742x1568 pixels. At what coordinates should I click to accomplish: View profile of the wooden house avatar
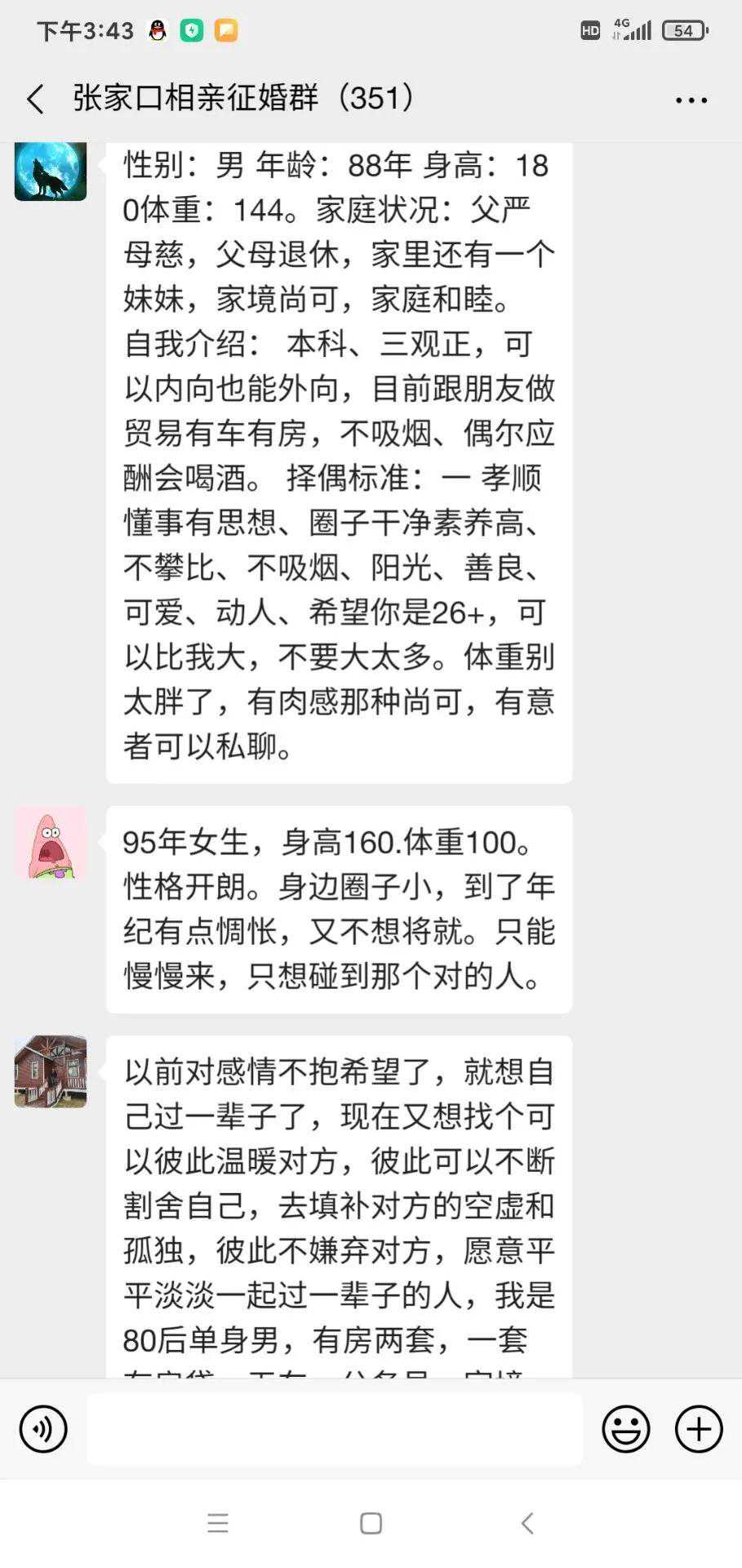pos(51,1072)
